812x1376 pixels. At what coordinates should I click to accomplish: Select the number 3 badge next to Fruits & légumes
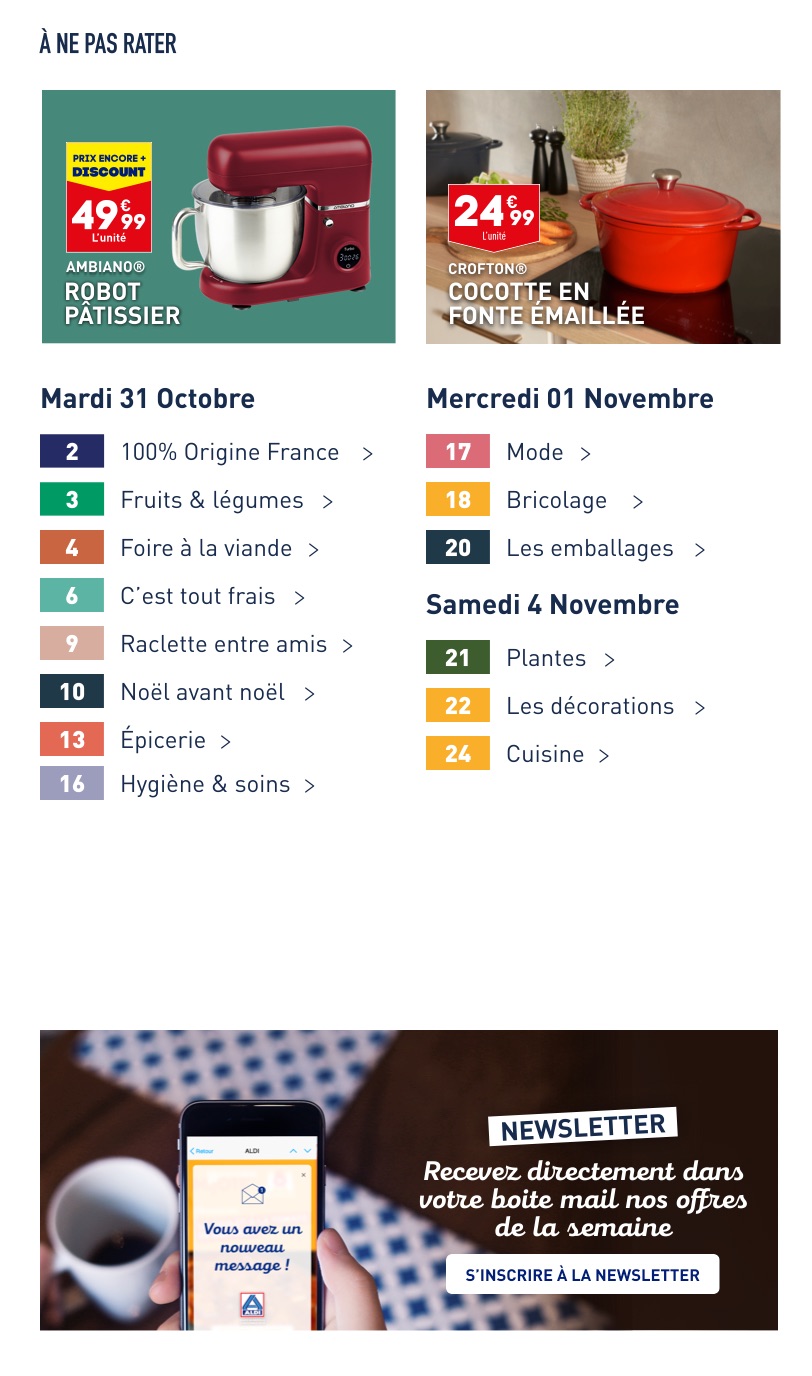(71, 500)
